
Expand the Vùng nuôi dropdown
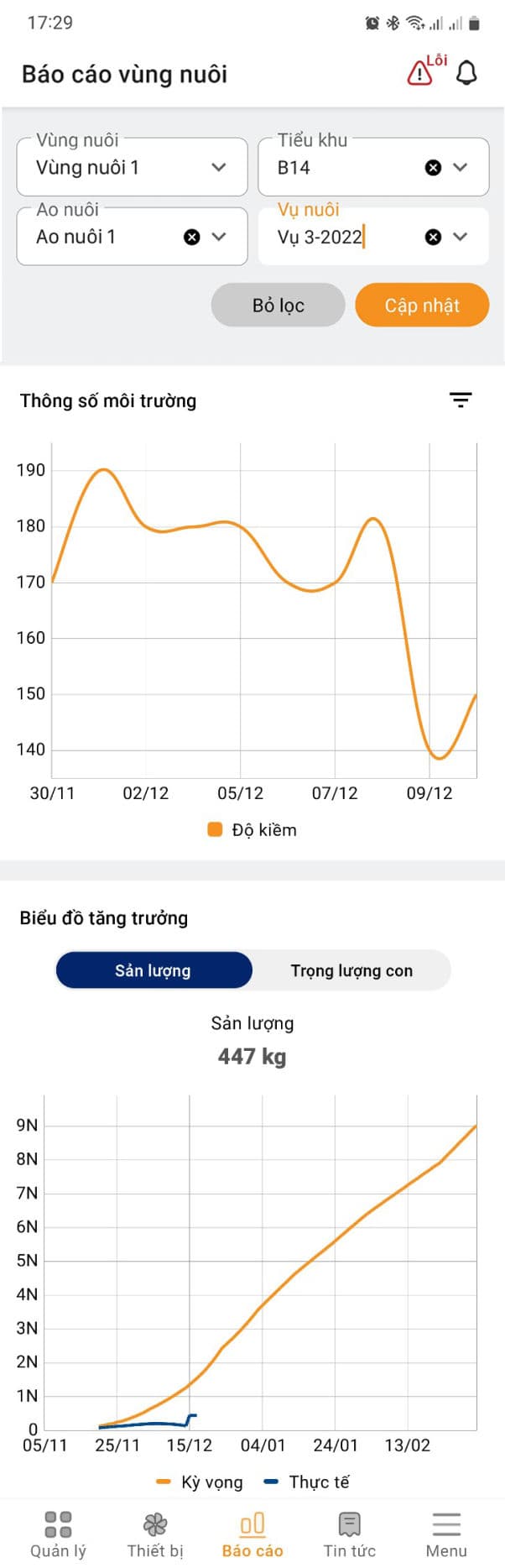(x=219, y=167)
